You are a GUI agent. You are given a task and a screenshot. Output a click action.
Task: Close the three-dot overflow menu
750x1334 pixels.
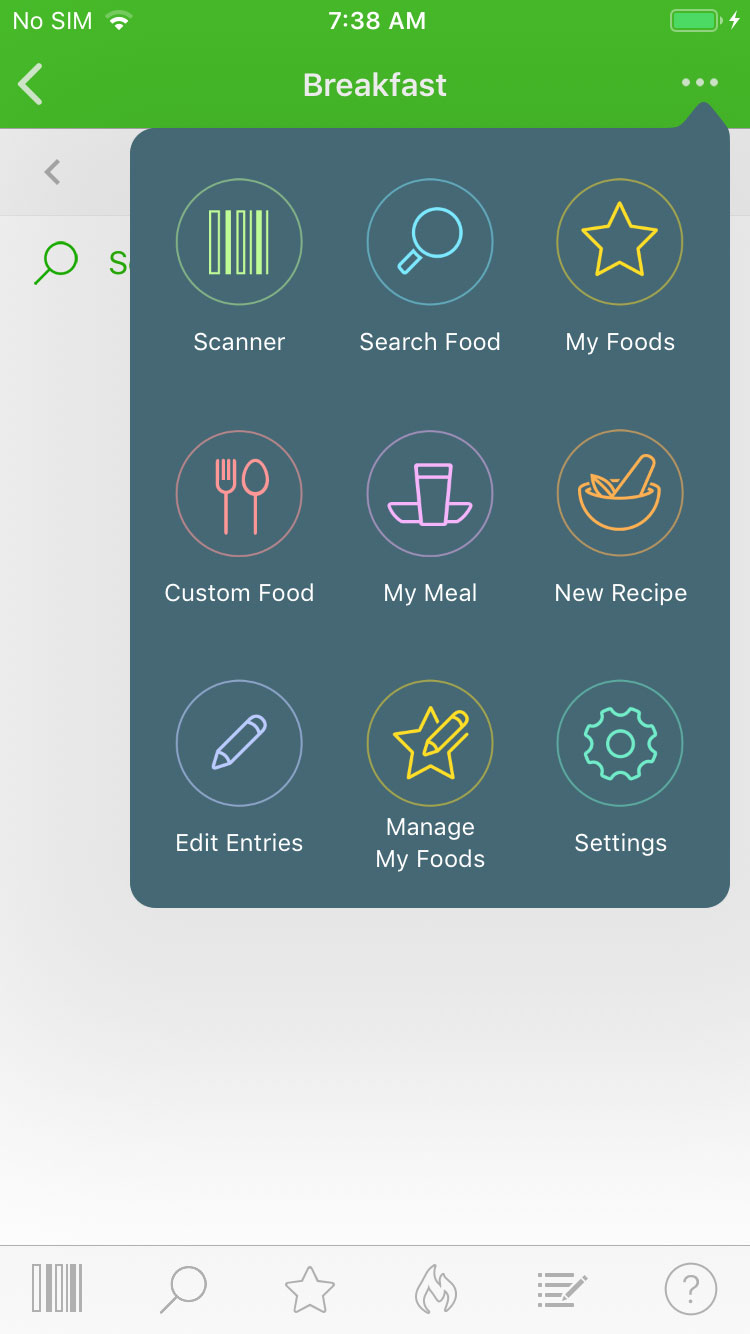699,83
